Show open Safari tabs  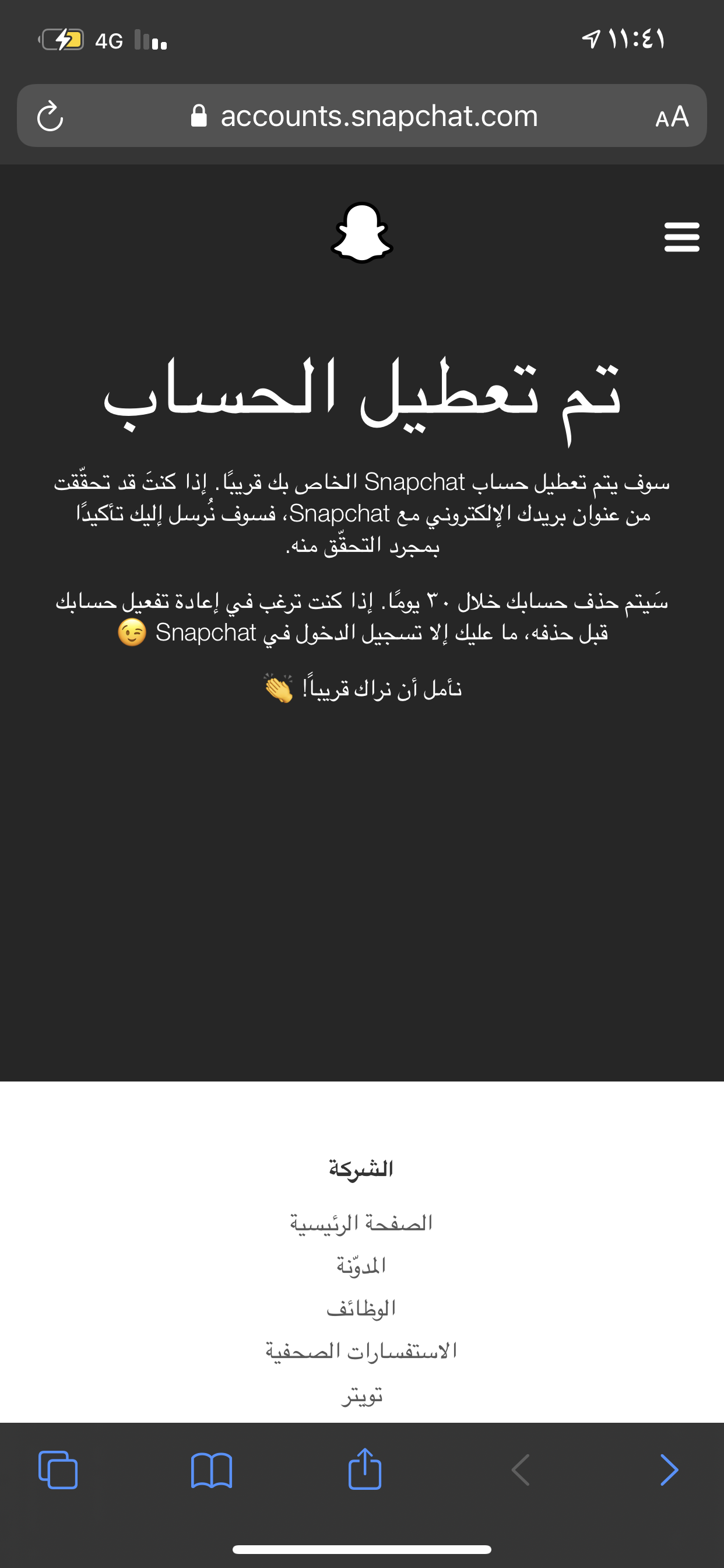pos(58,1470)
